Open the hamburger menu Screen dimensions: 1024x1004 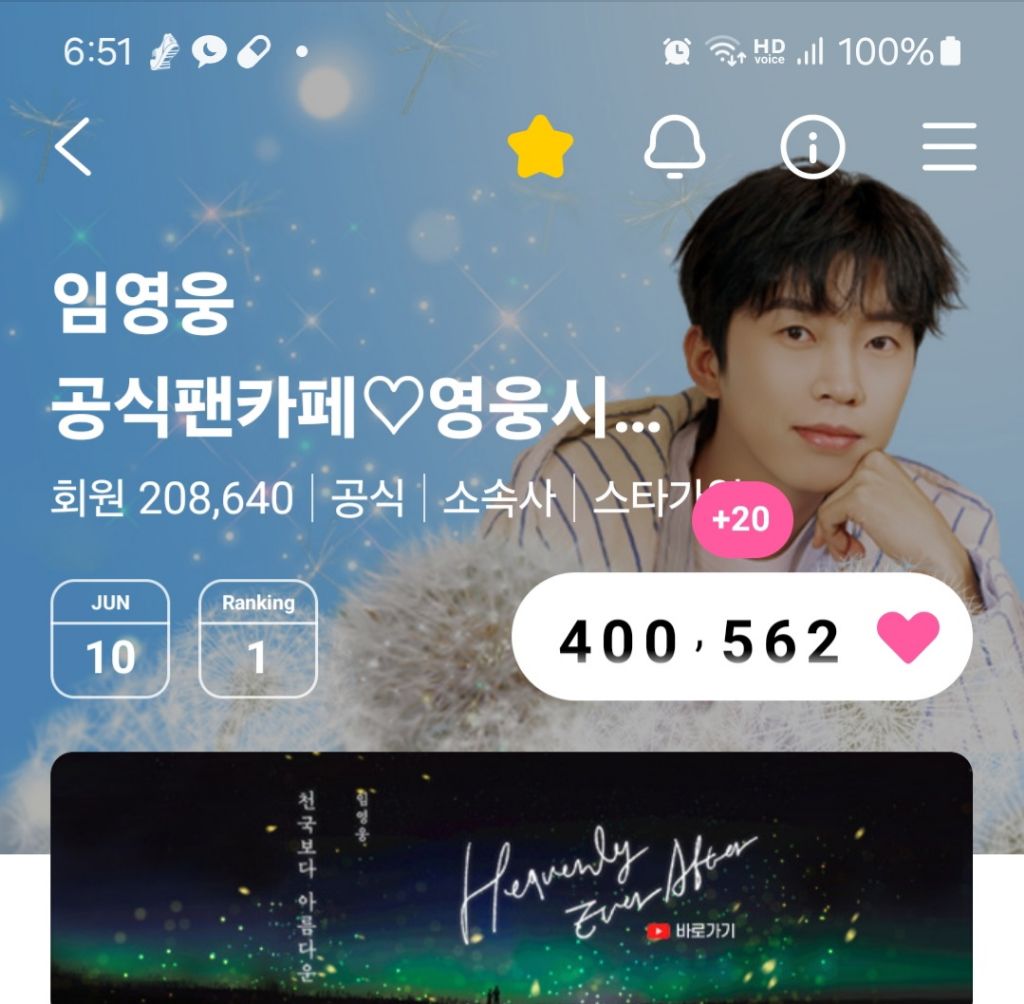coord(949,148)
